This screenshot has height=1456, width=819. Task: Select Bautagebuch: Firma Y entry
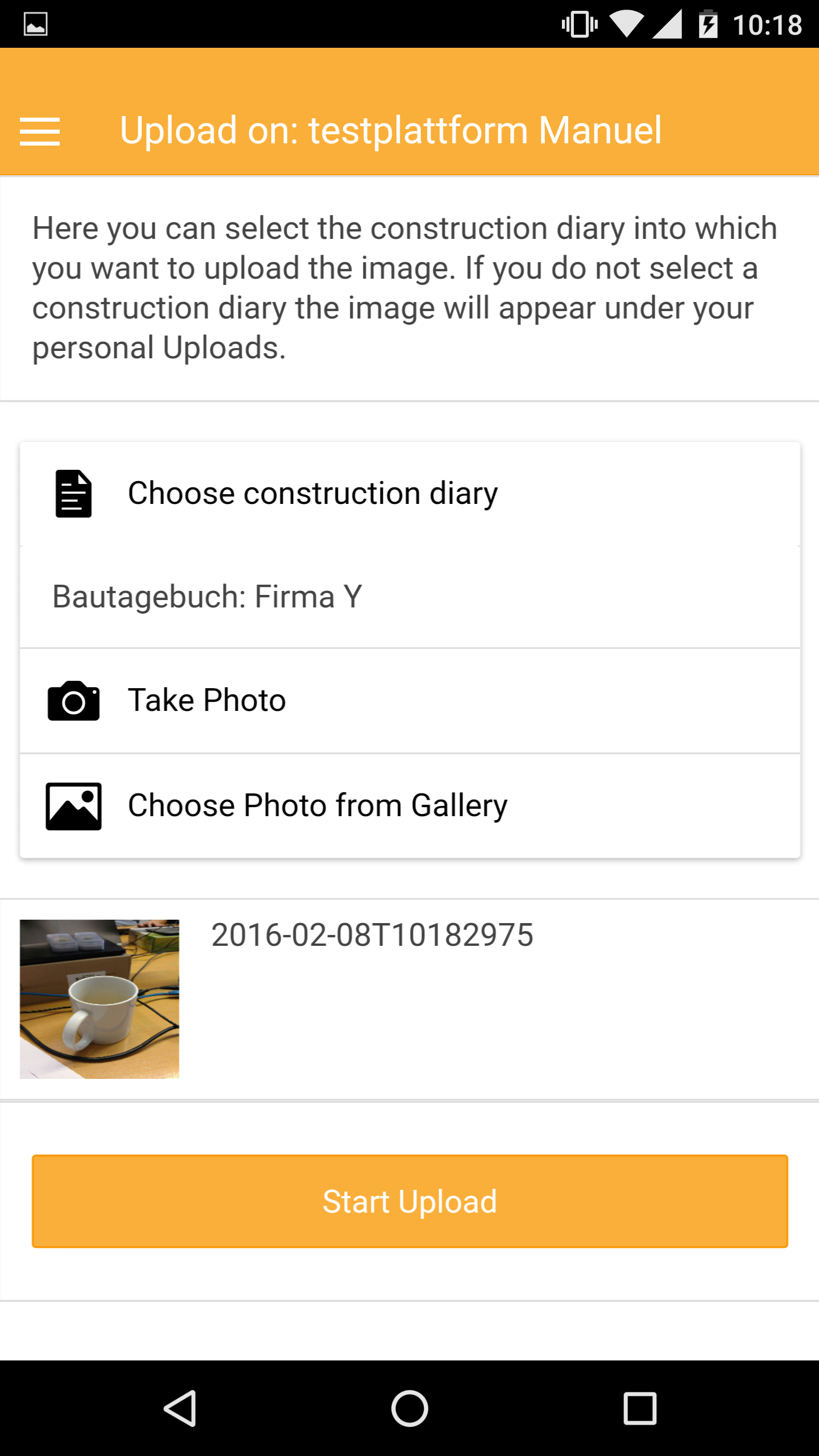pyautogui.click(x=208, y=597)
